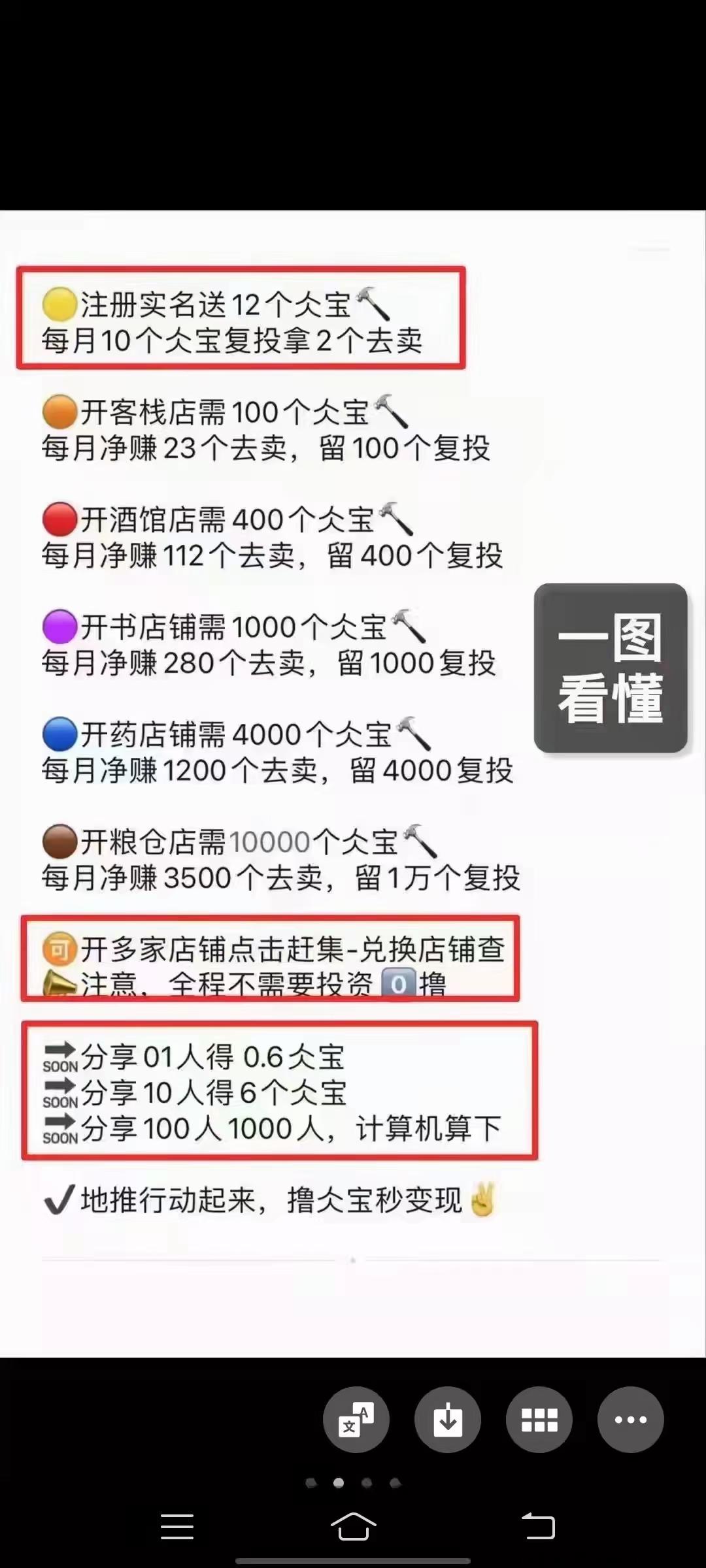The height and width of the screenshot is (1568, 706).
Task: Go to the home screen
Action: click(353, 1526)
